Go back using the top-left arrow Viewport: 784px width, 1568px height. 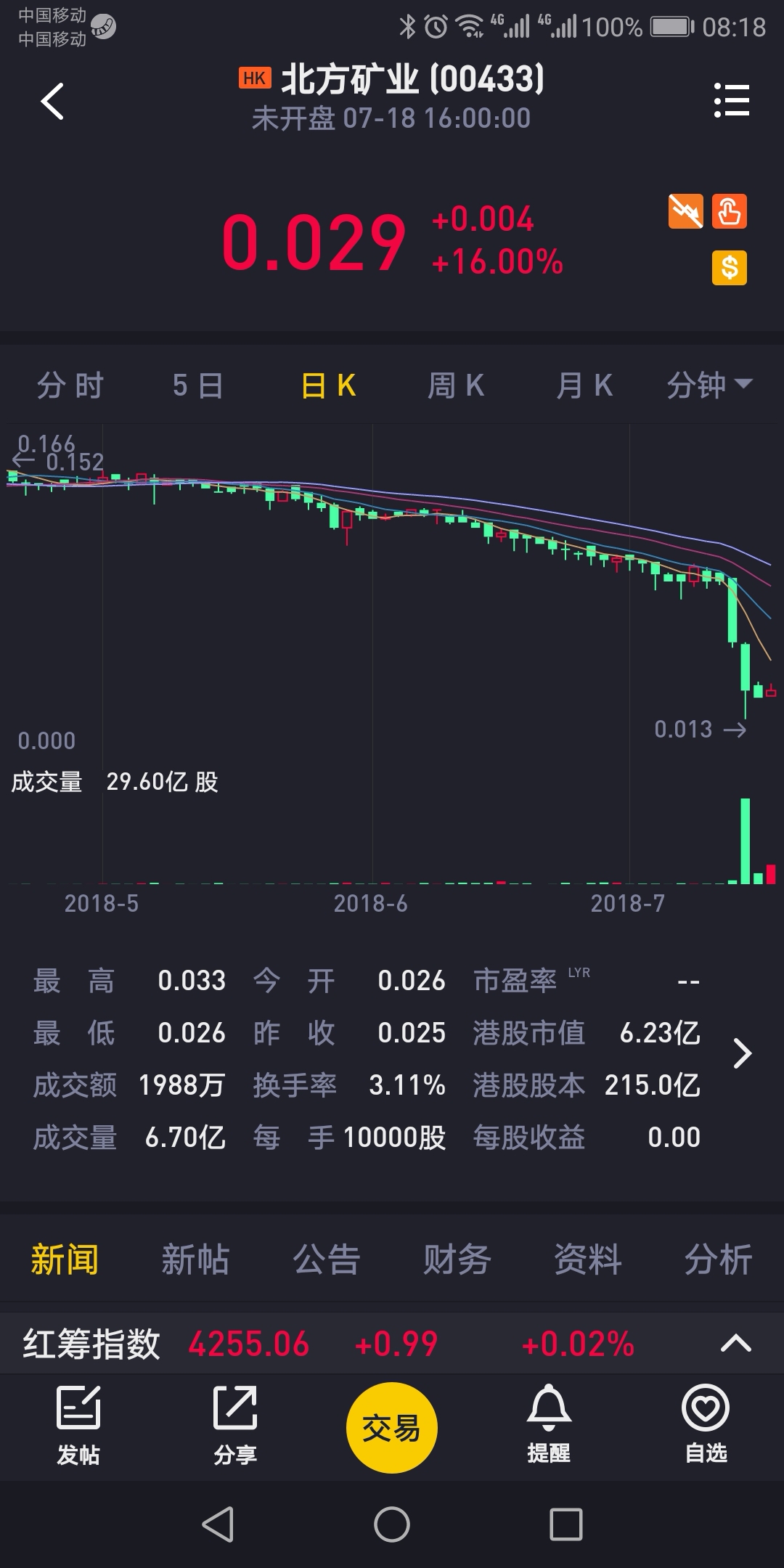pos(52,101)
